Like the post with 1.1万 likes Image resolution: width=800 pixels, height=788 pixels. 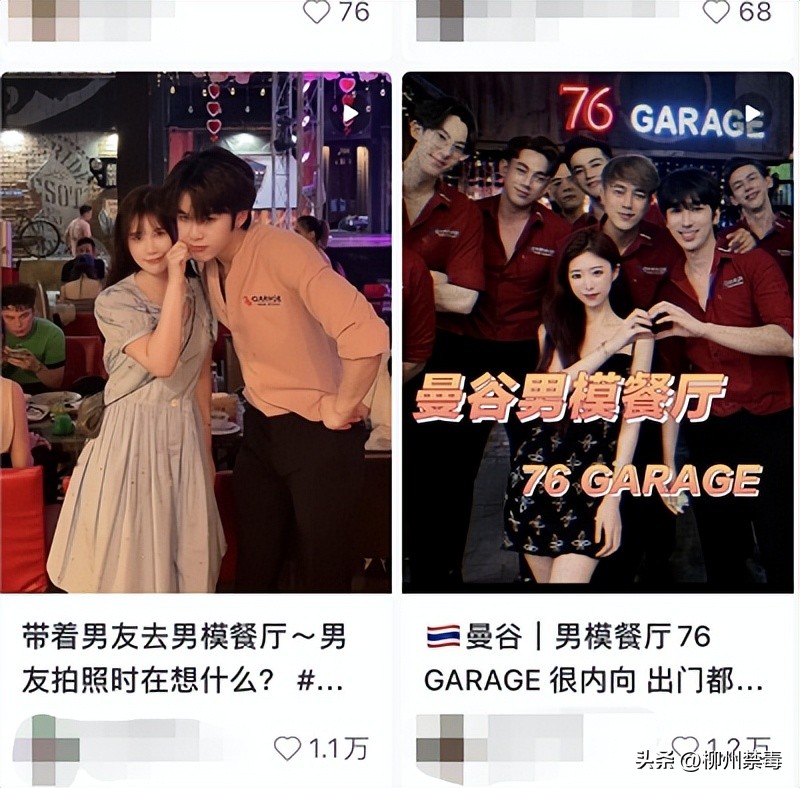(x=288, y=747)
